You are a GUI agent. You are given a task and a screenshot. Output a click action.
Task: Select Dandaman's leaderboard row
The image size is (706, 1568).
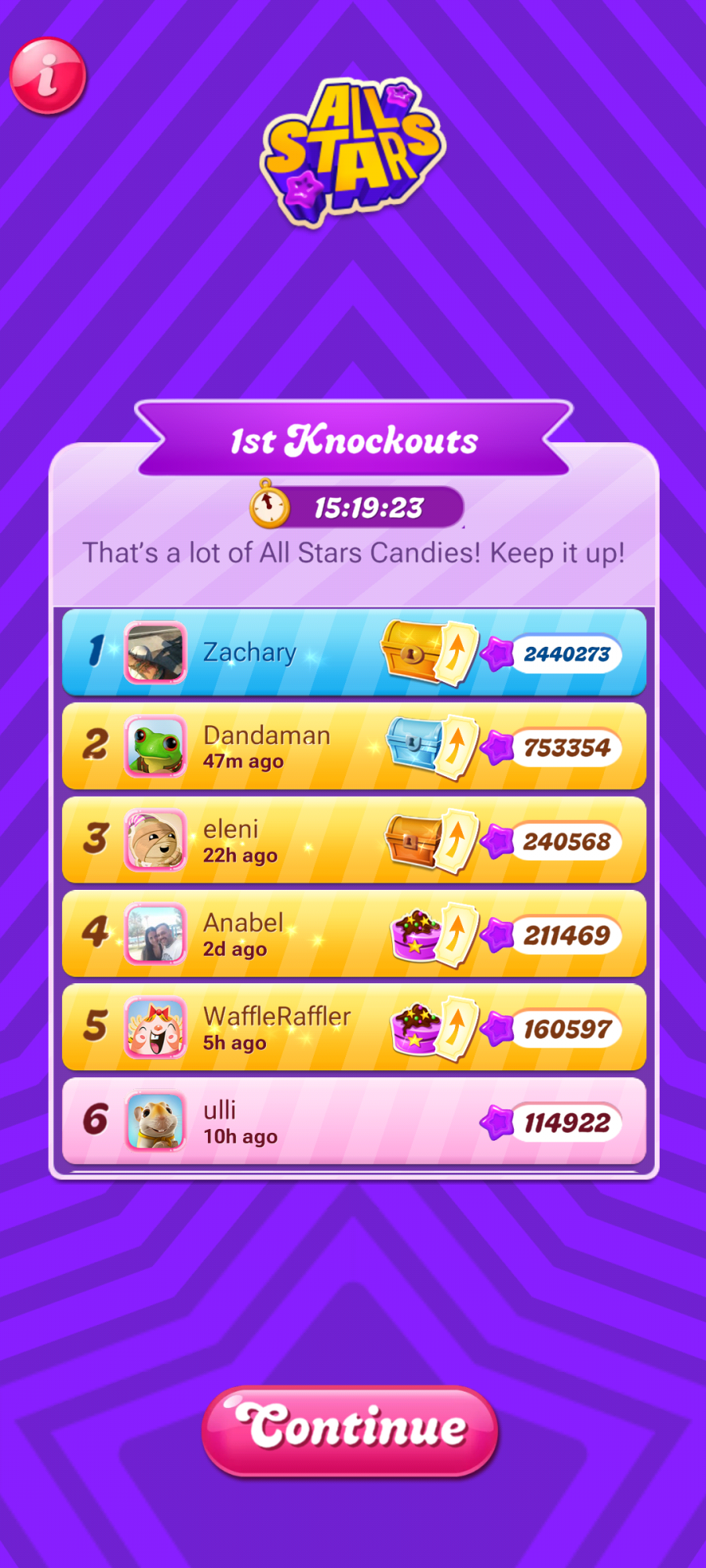click(353, 746)
